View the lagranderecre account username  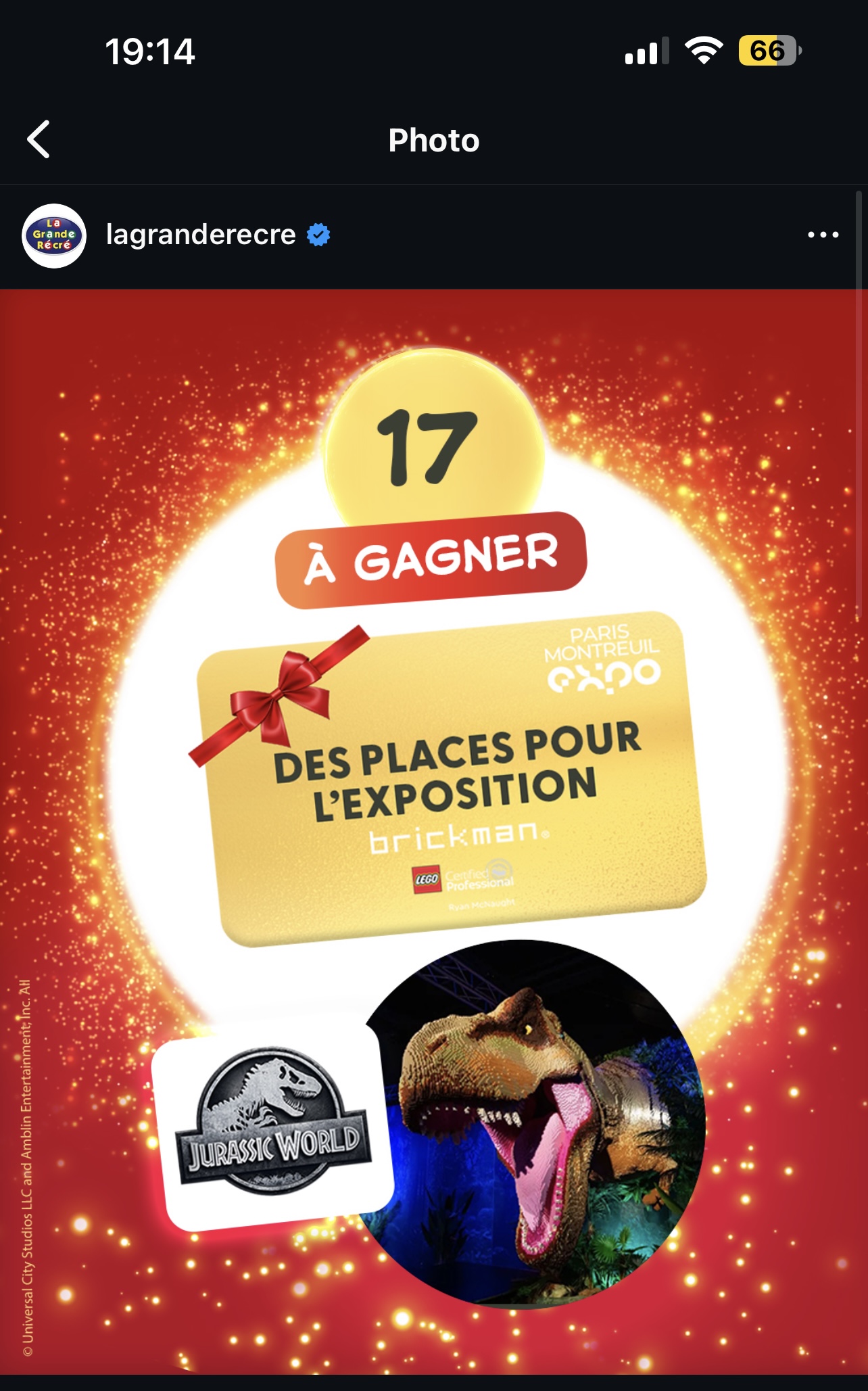click(x=201, y=235)
